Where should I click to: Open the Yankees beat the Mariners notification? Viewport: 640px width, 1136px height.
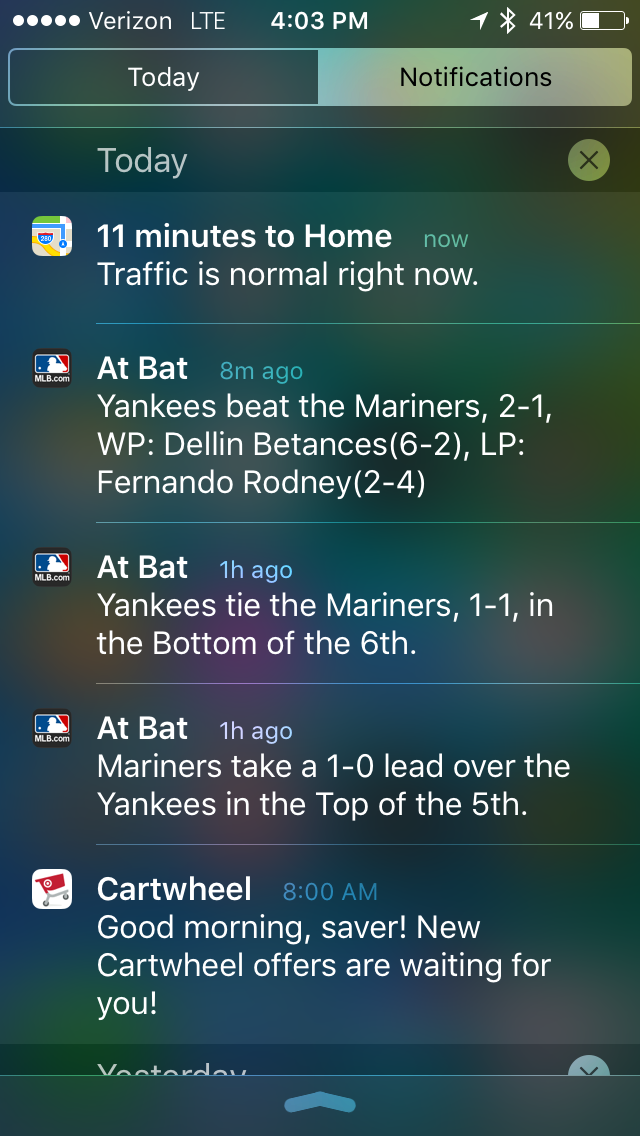(320, 425)
